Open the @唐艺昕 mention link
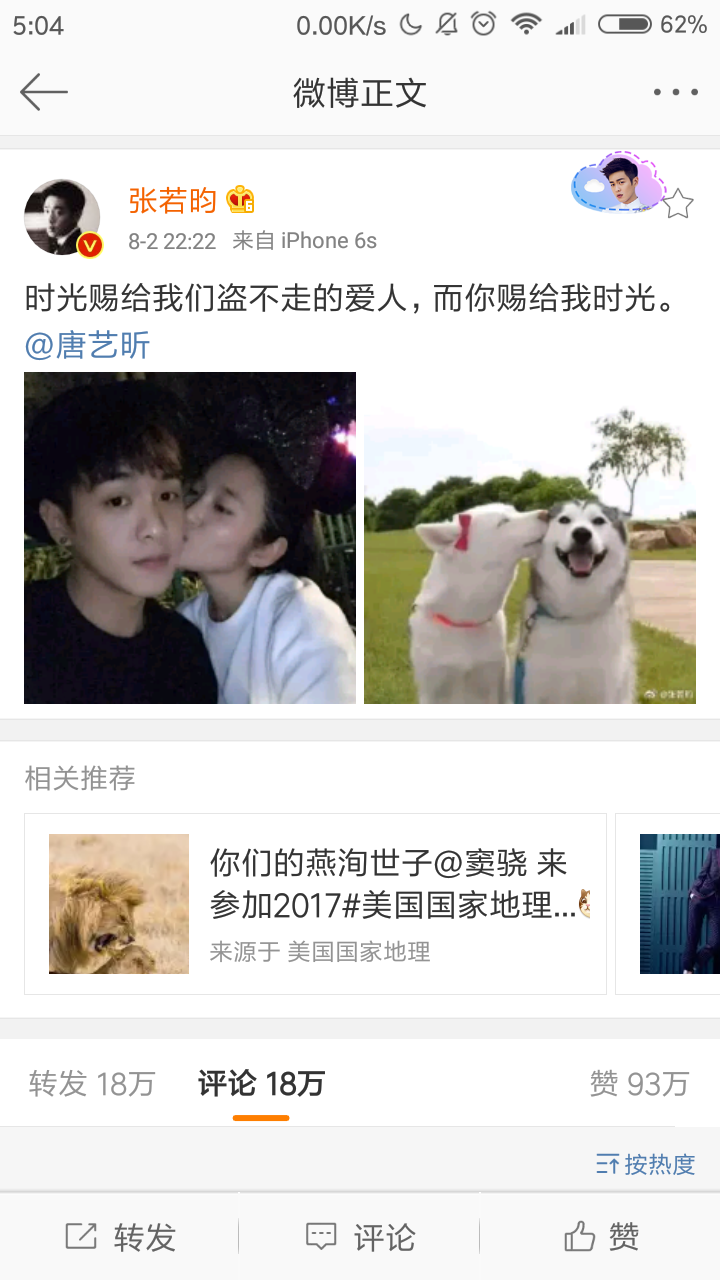Image resolution: width=720 pixels, height=1280 pixels. click(87, 346)
